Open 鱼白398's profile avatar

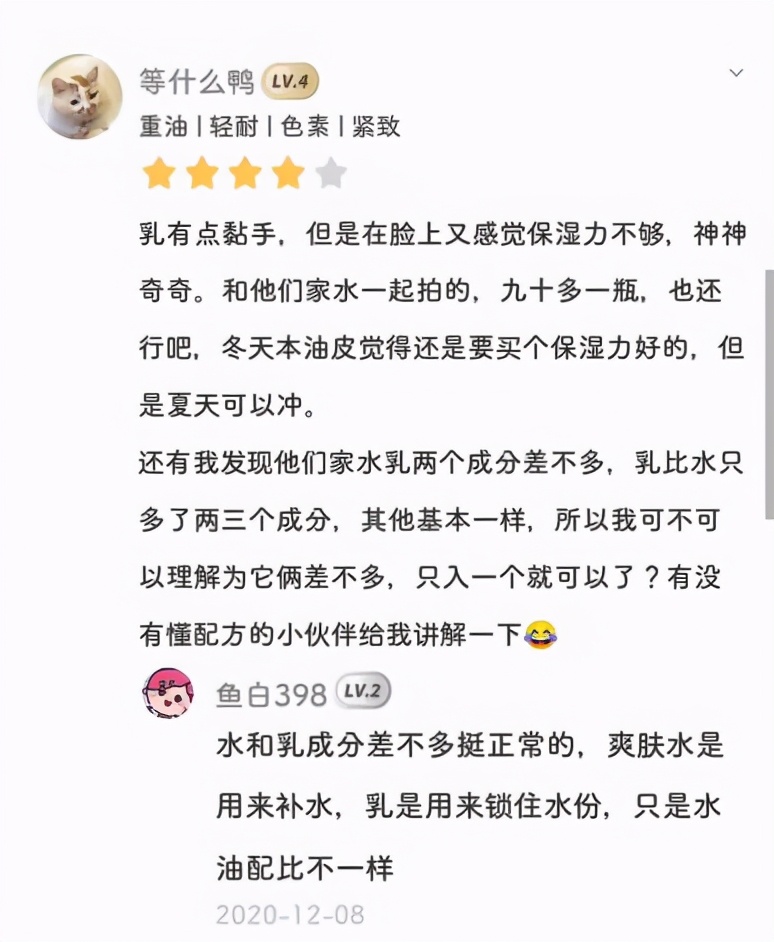(x=170, y=692)
